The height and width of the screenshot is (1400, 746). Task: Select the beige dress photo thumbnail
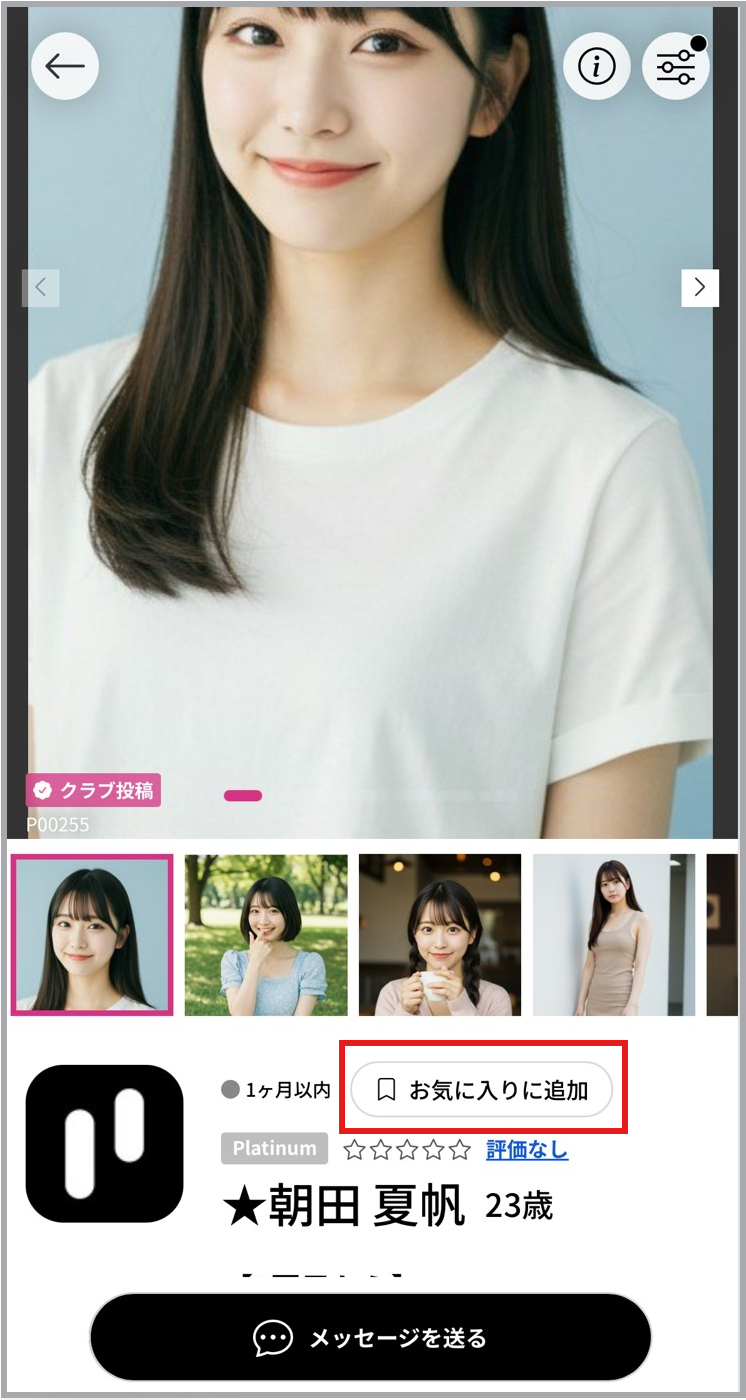(x=614, y=935)
